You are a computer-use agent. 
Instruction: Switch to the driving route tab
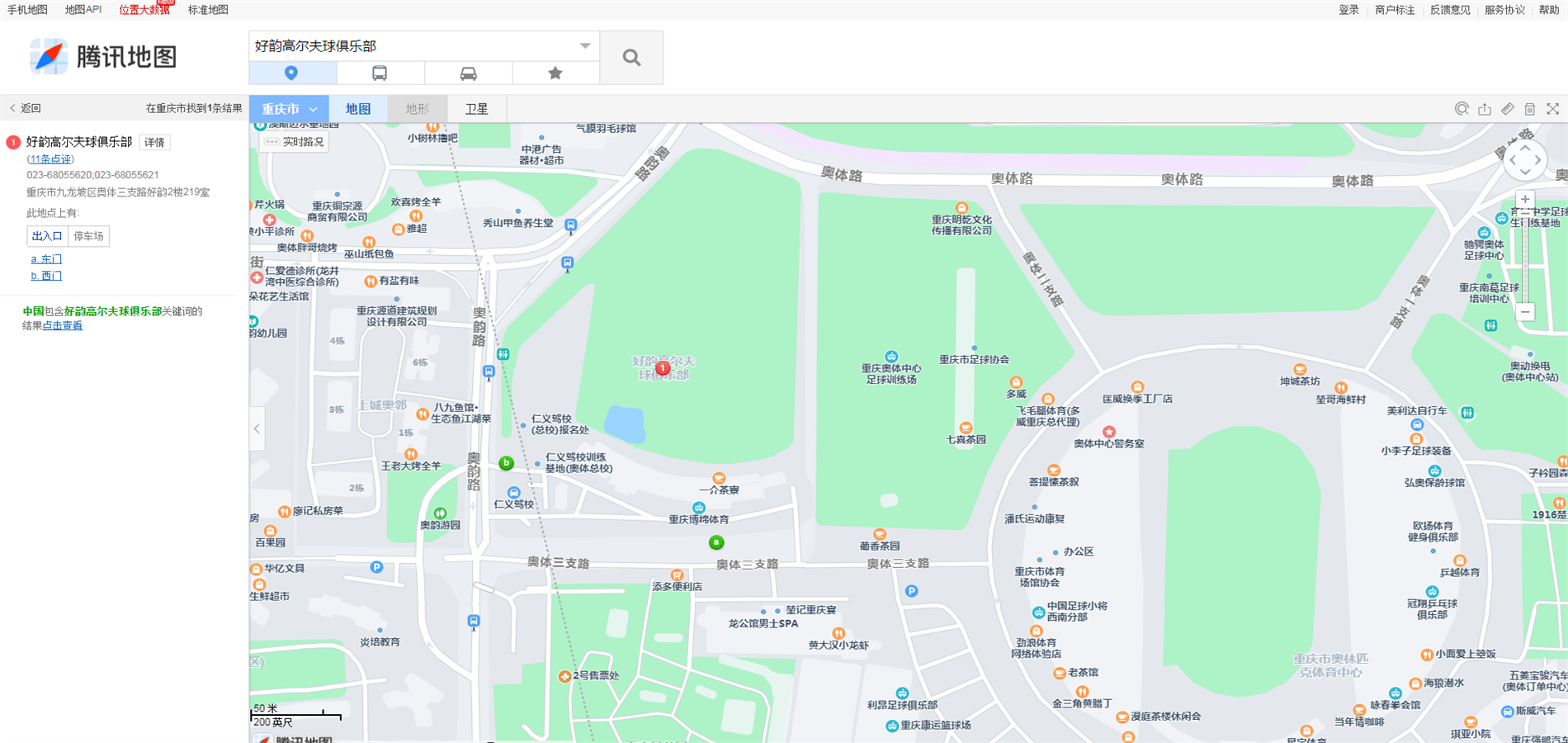(x=468, y=73)
